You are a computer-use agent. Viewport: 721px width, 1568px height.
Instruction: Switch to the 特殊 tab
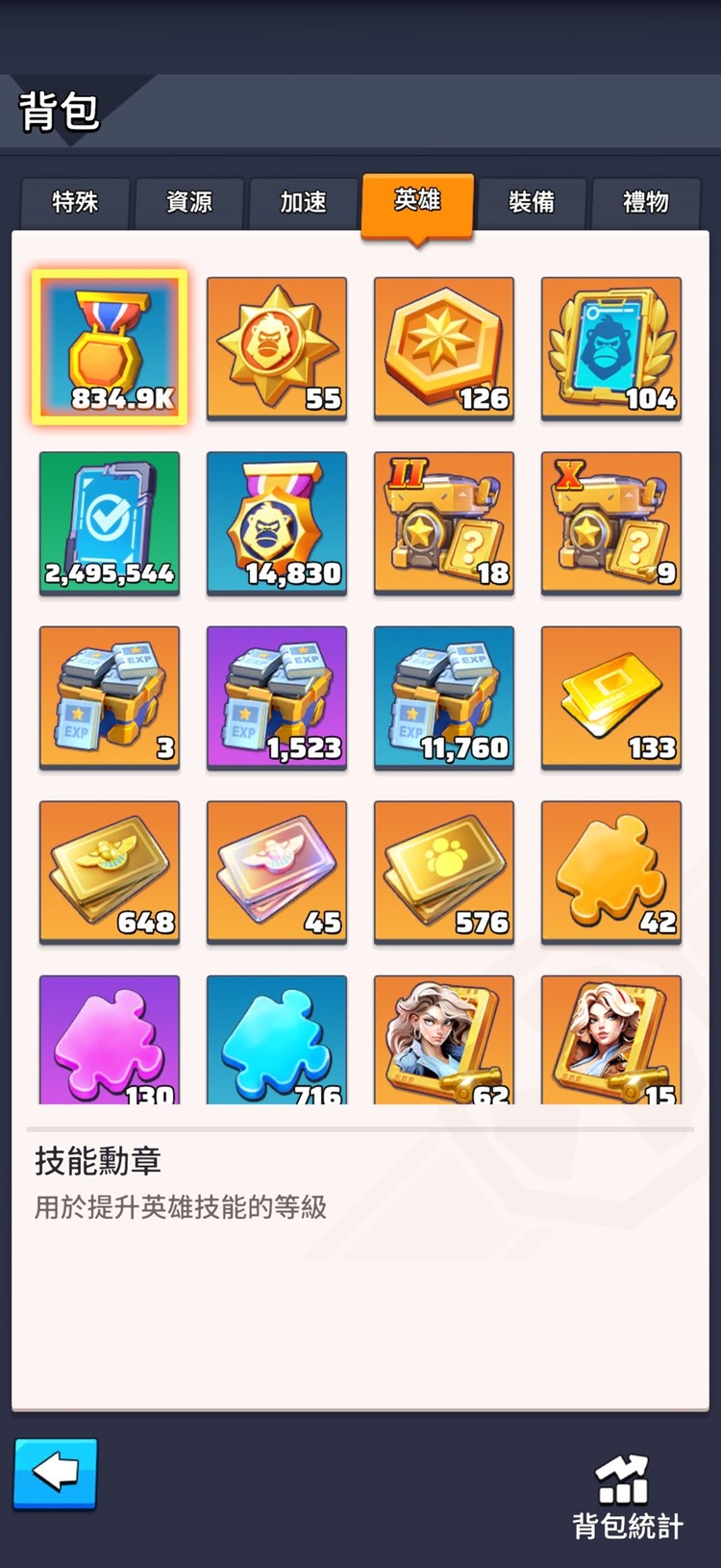[x=75, y=202]
